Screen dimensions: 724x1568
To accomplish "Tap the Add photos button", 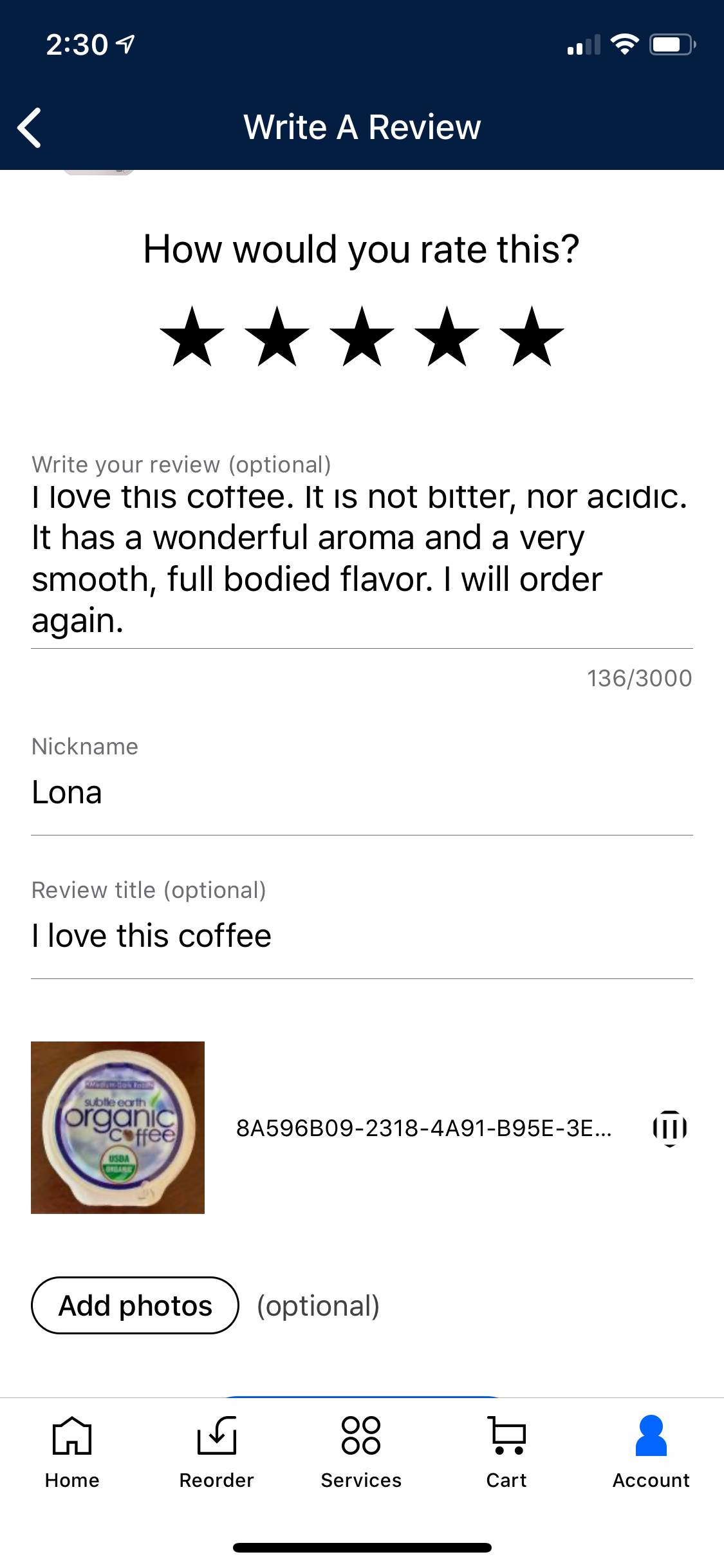I will (x=135, y=1305).
